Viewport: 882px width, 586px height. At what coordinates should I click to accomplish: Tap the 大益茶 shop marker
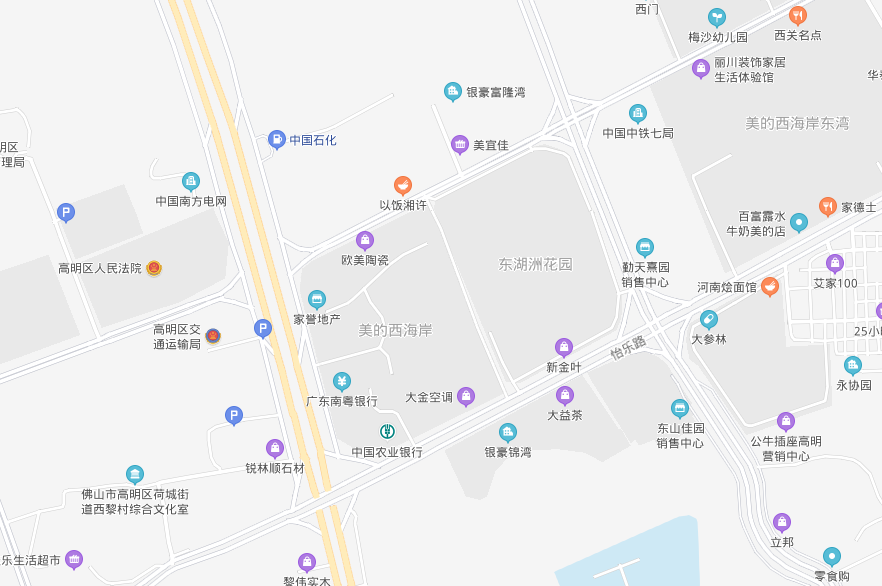pos(565,395)
